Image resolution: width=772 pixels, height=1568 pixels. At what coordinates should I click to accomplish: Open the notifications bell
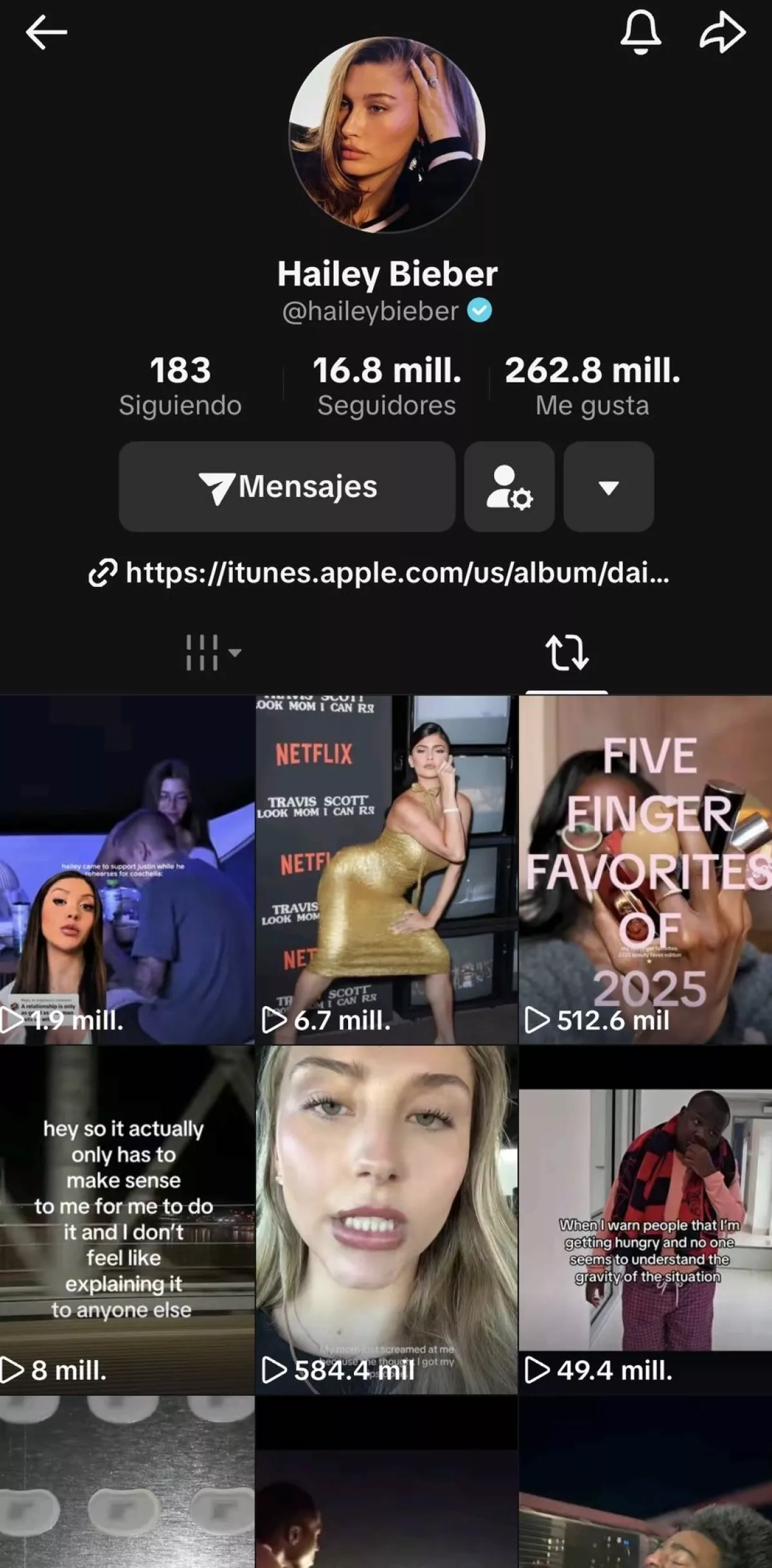coord(640,32)
